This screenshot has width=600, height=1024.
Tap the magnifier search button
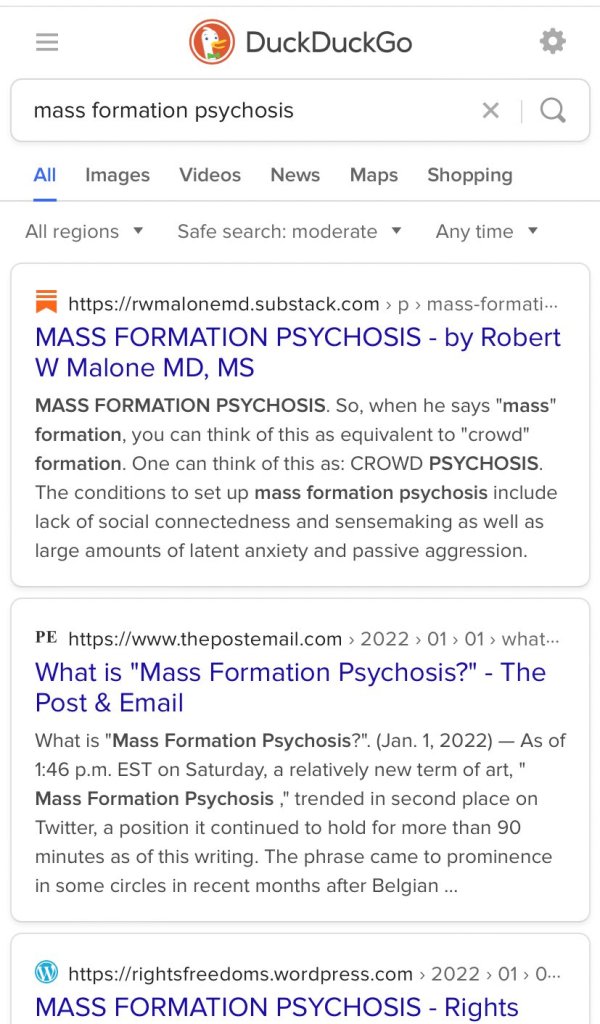tap(553, 110)
